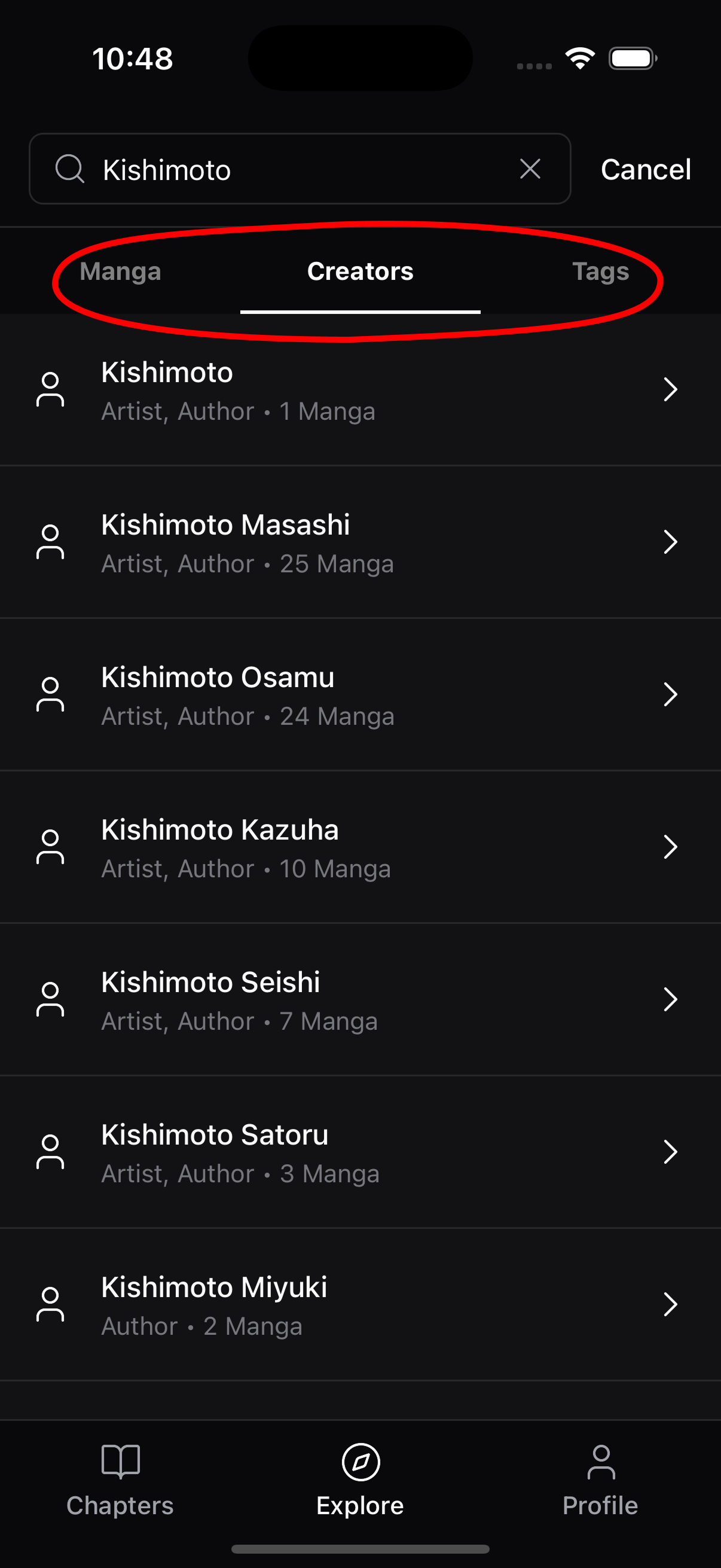Tap the search field containing Kishimoto
The image size is (721, 1568).
coord(300,169)
